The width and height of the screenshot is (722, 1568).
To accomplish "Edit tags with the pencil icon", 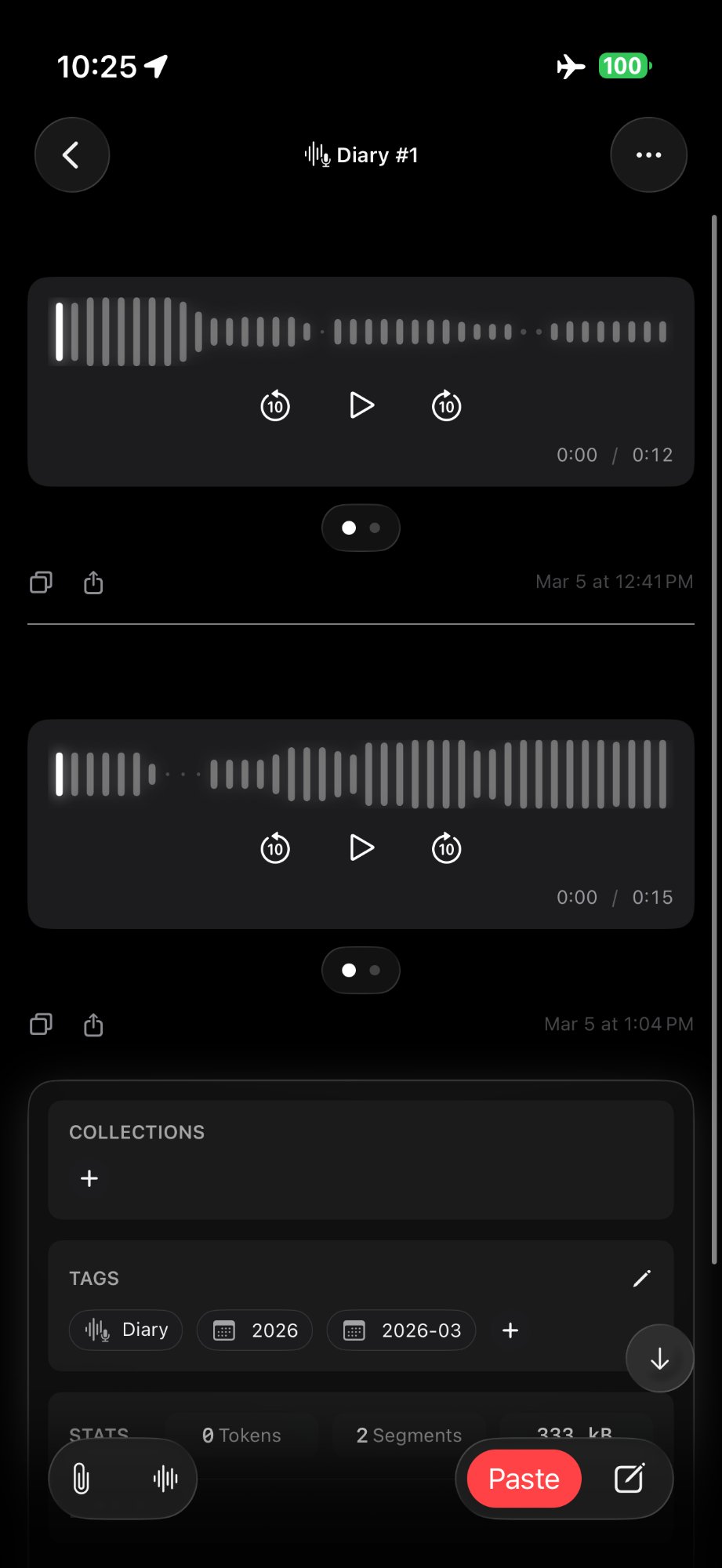I will click(642, 1278).
